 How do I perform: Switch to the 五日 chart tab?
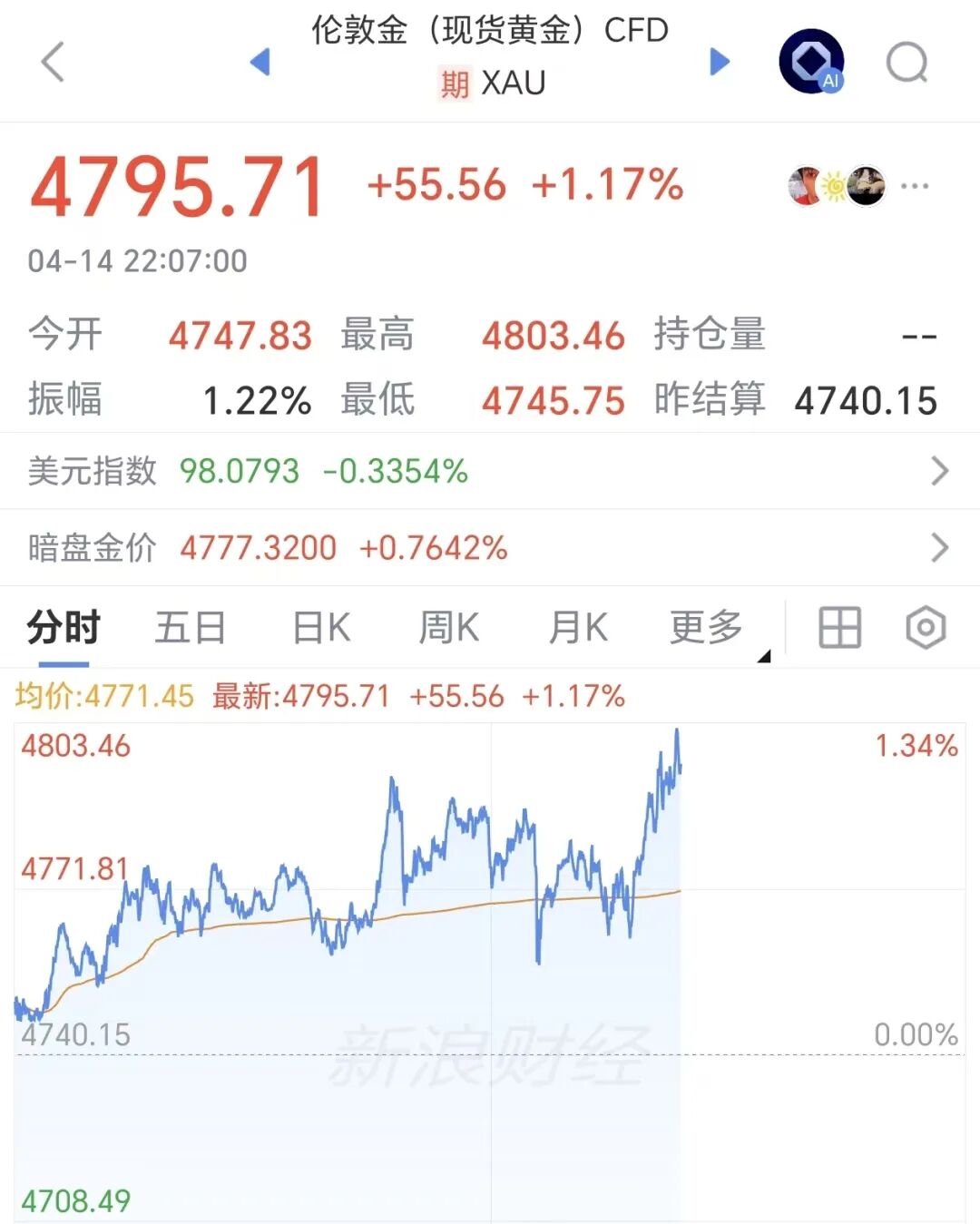[x=191, y=628]
